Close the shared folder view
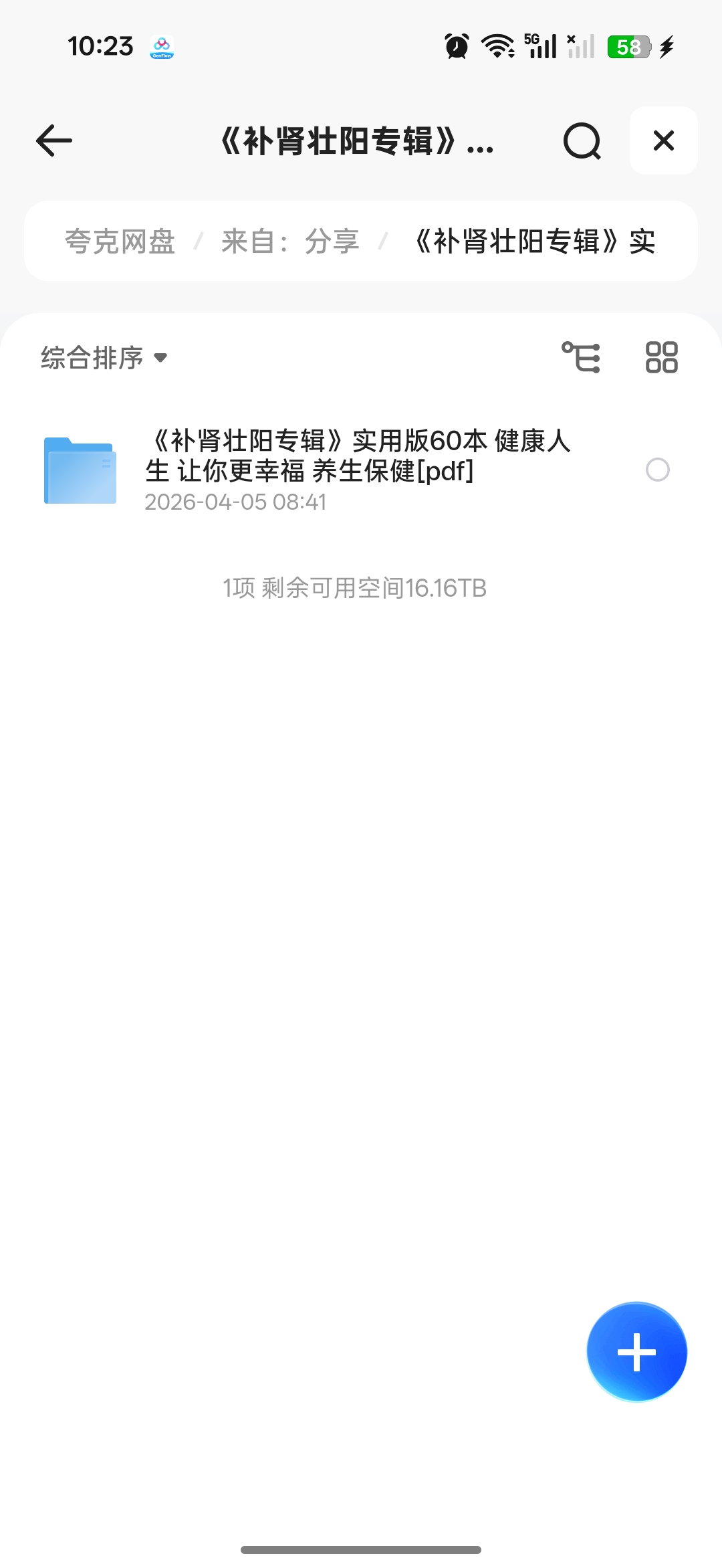This screenshot has width=722, height=1568. coord(663,140)
